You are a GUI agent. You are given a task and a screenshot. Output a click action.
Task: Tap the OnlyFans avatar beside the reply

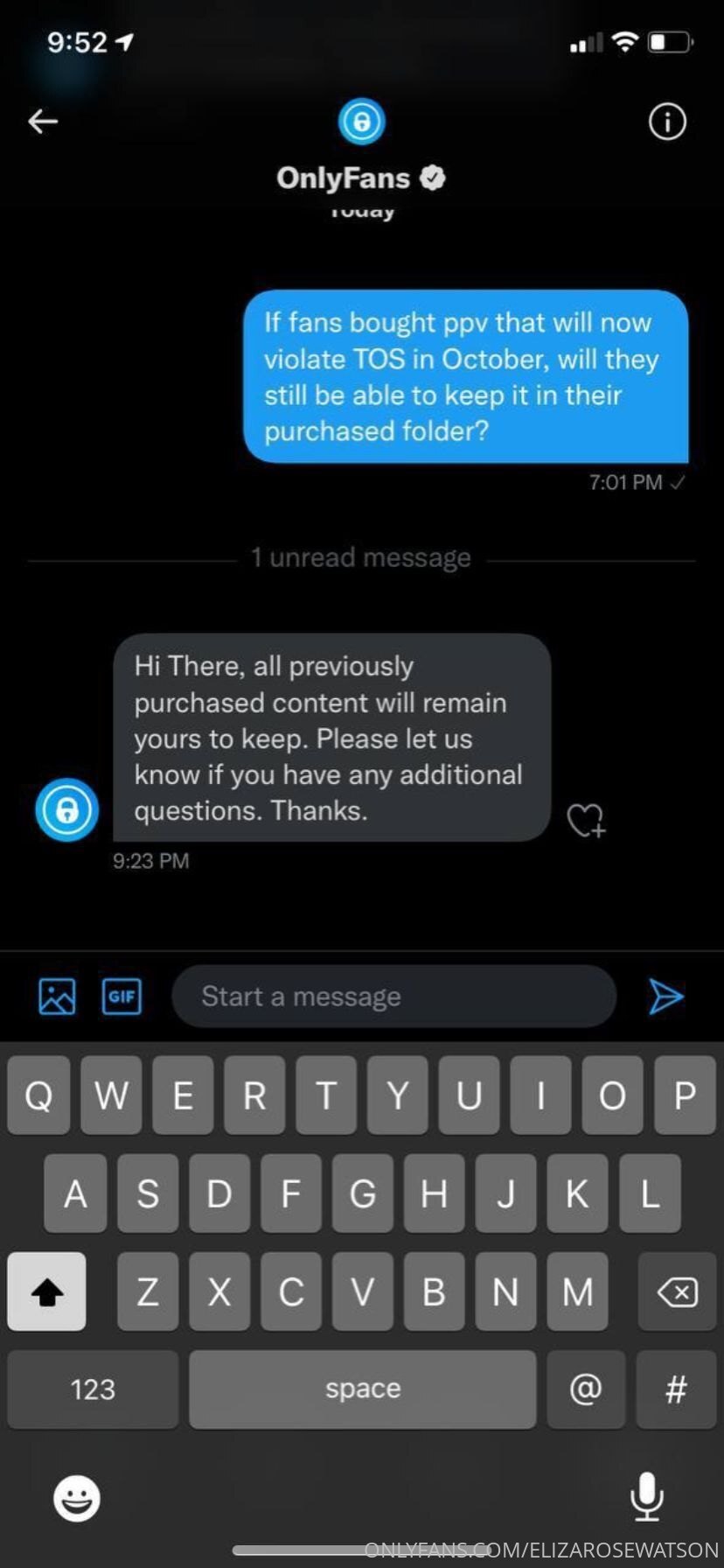[66, 809]
